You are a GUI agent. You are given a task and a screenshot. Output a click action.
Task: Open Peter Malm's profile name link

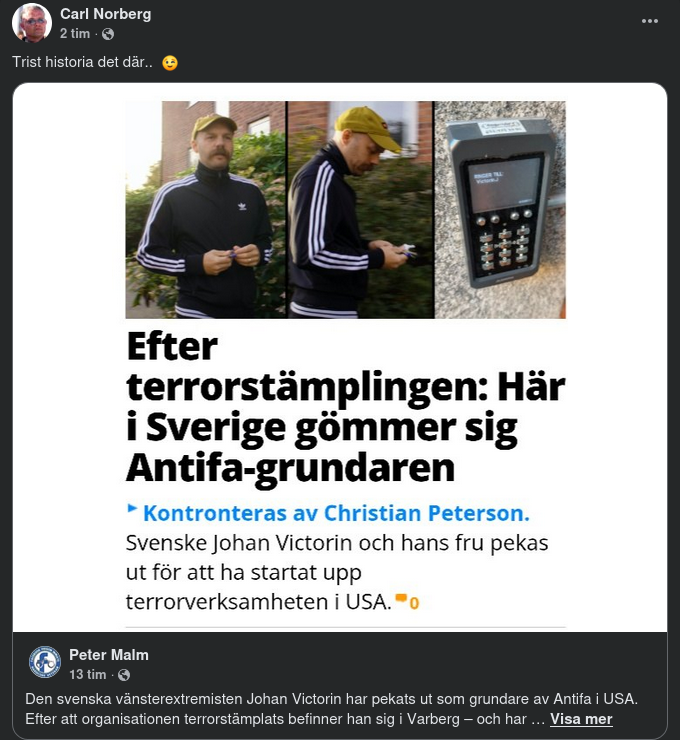pyautogui.click(x=109, y=655)
